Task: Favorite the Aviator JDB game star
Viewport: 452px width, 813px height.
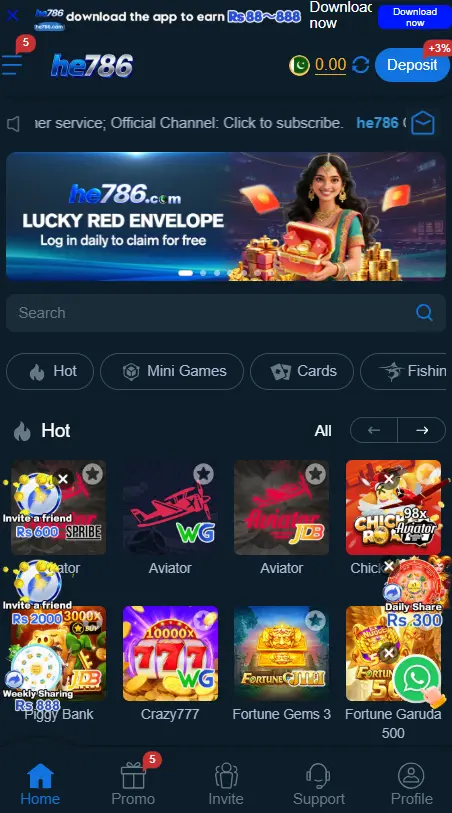Action: pyautogui.click(x=315, y=474)
